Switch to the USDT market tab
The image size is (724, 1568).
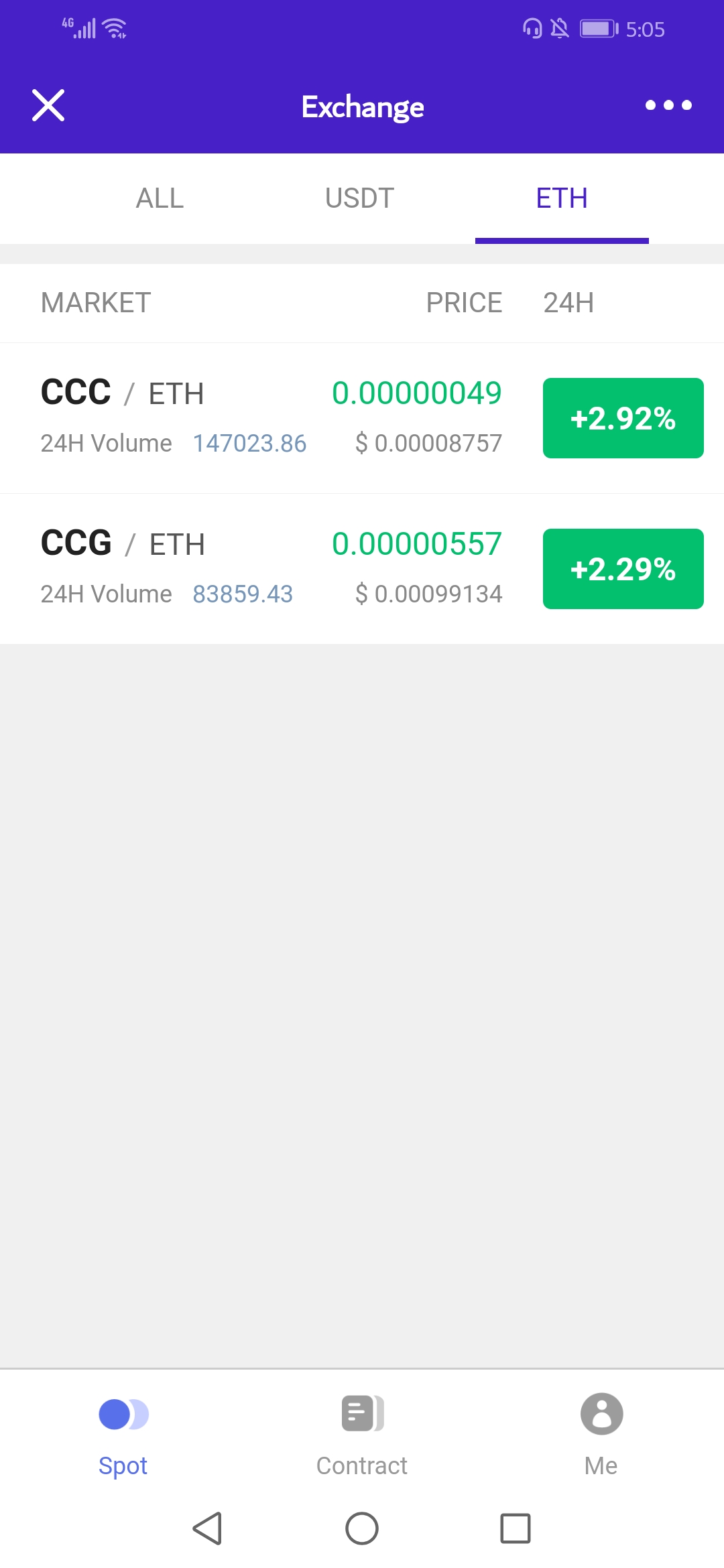click(x=360, y=198)
